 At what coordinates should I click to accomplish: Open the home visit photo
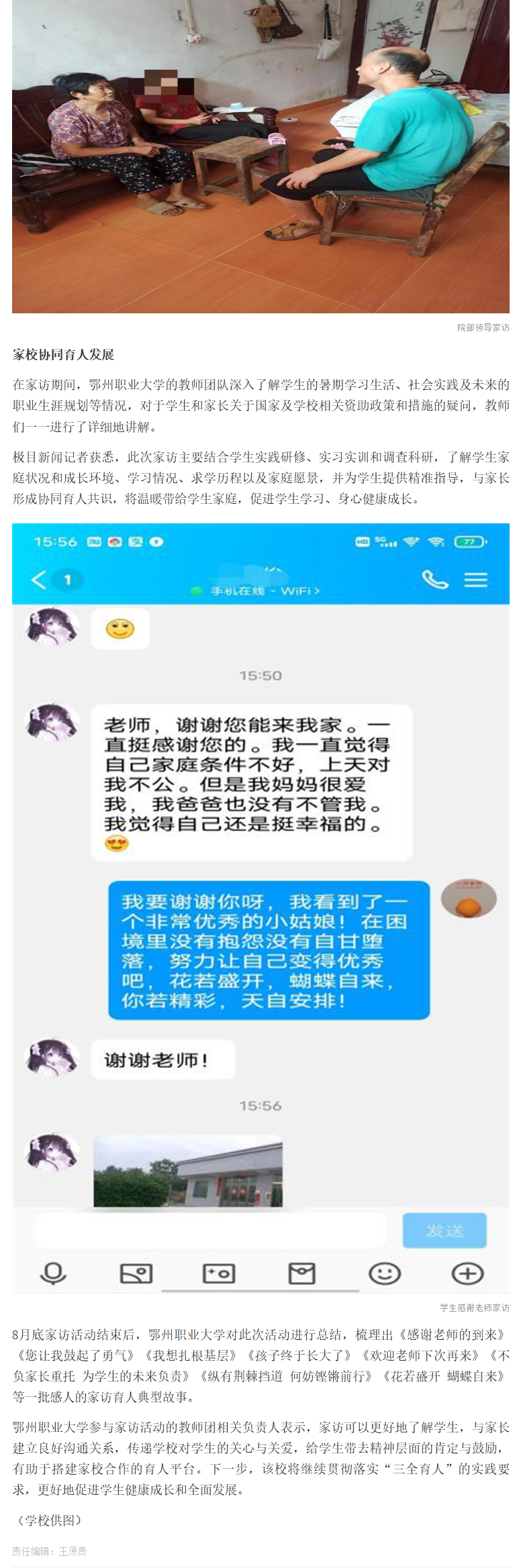261,156
